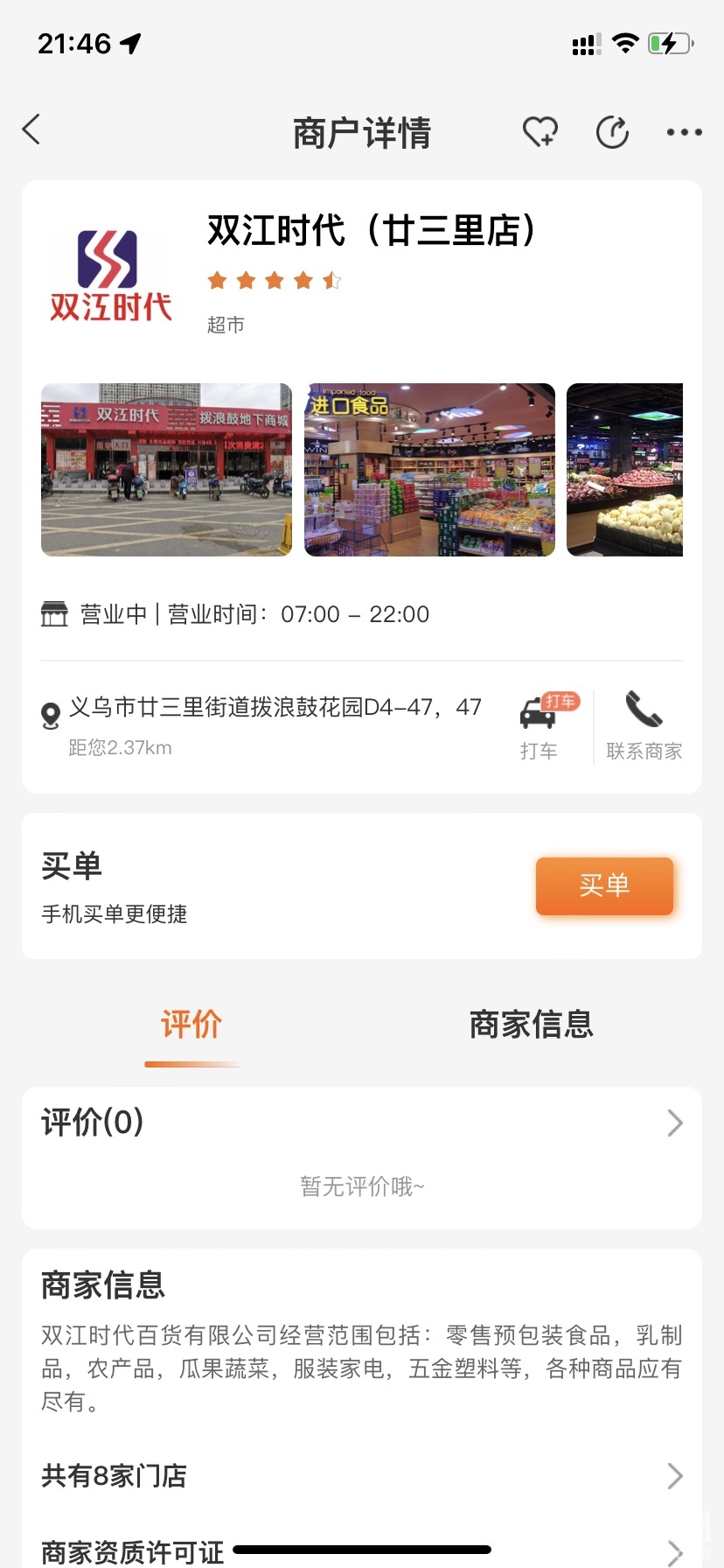Viewport: 724px width, 1568px height.
Task: Add merchant to favorites with heart icon
Action: coord(540,132)
